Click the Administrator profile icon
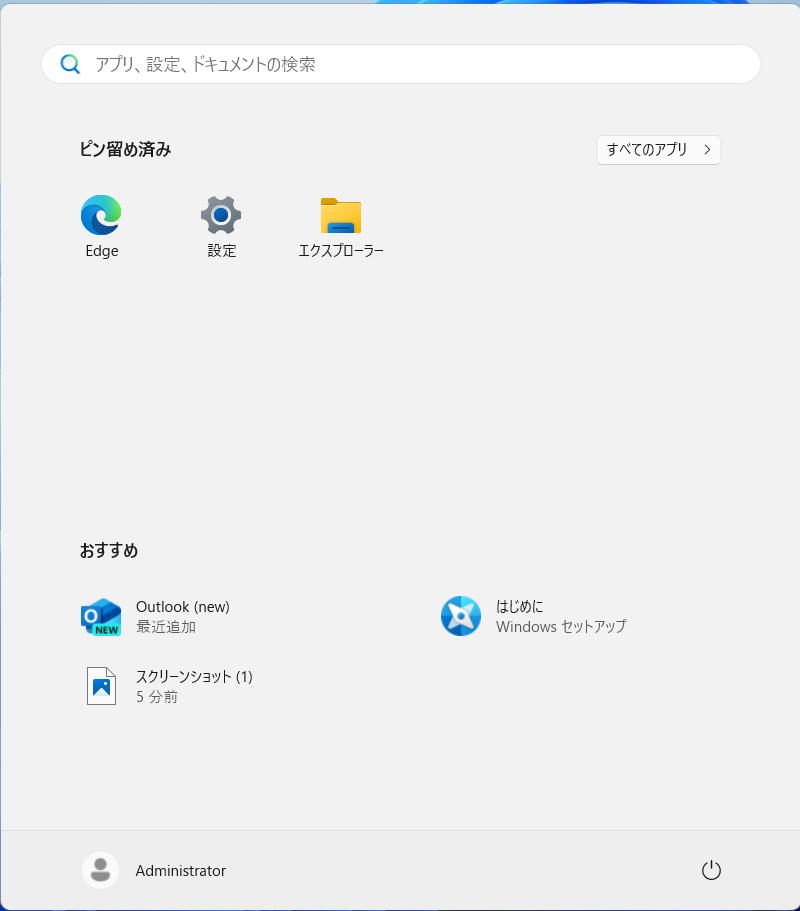This screenshot has height=911, width=800. (100, 870)
